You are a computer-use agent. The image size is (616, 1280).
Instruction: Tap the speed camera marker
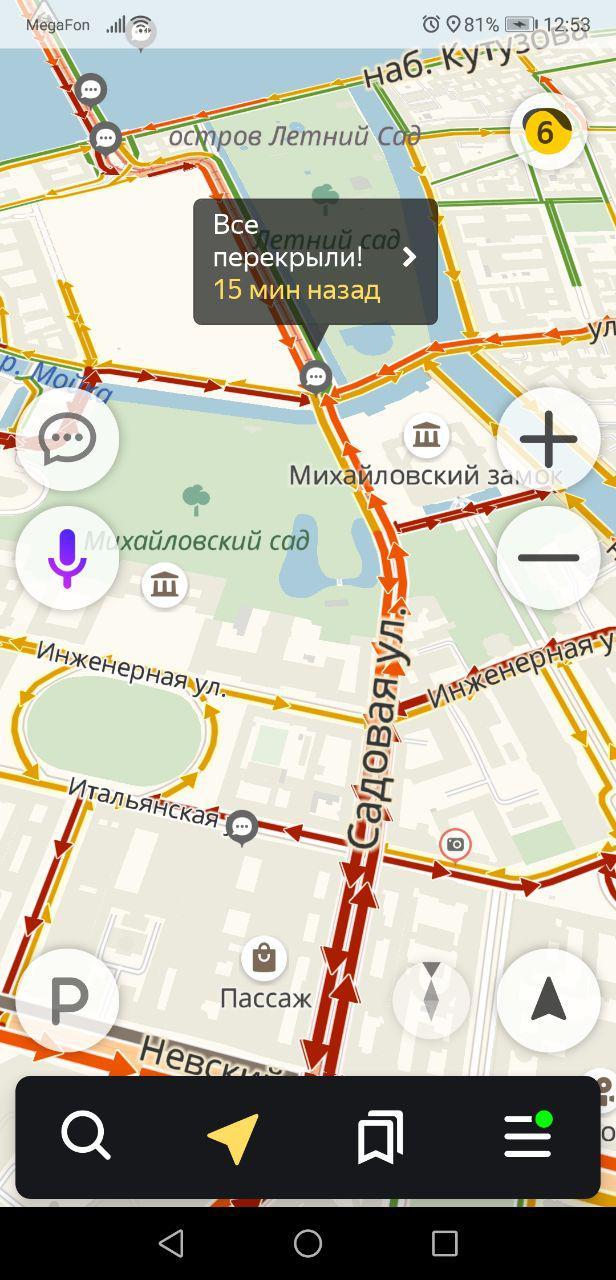pyautogui.click(x=455, y=844)
